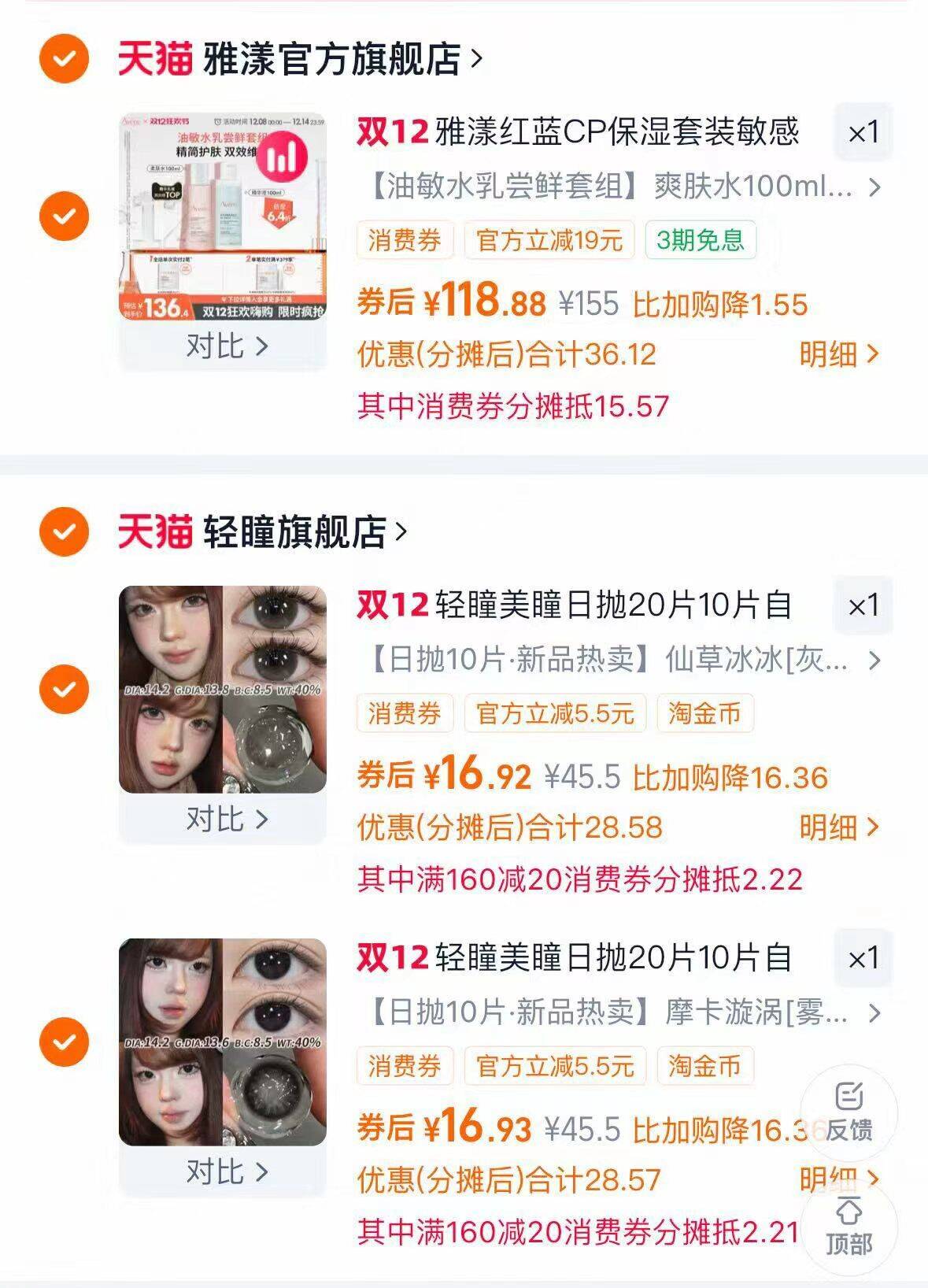The image size is (928, 1288).
Task: View 明细 for the 28.58 discount
Action: tap(837, 827)
